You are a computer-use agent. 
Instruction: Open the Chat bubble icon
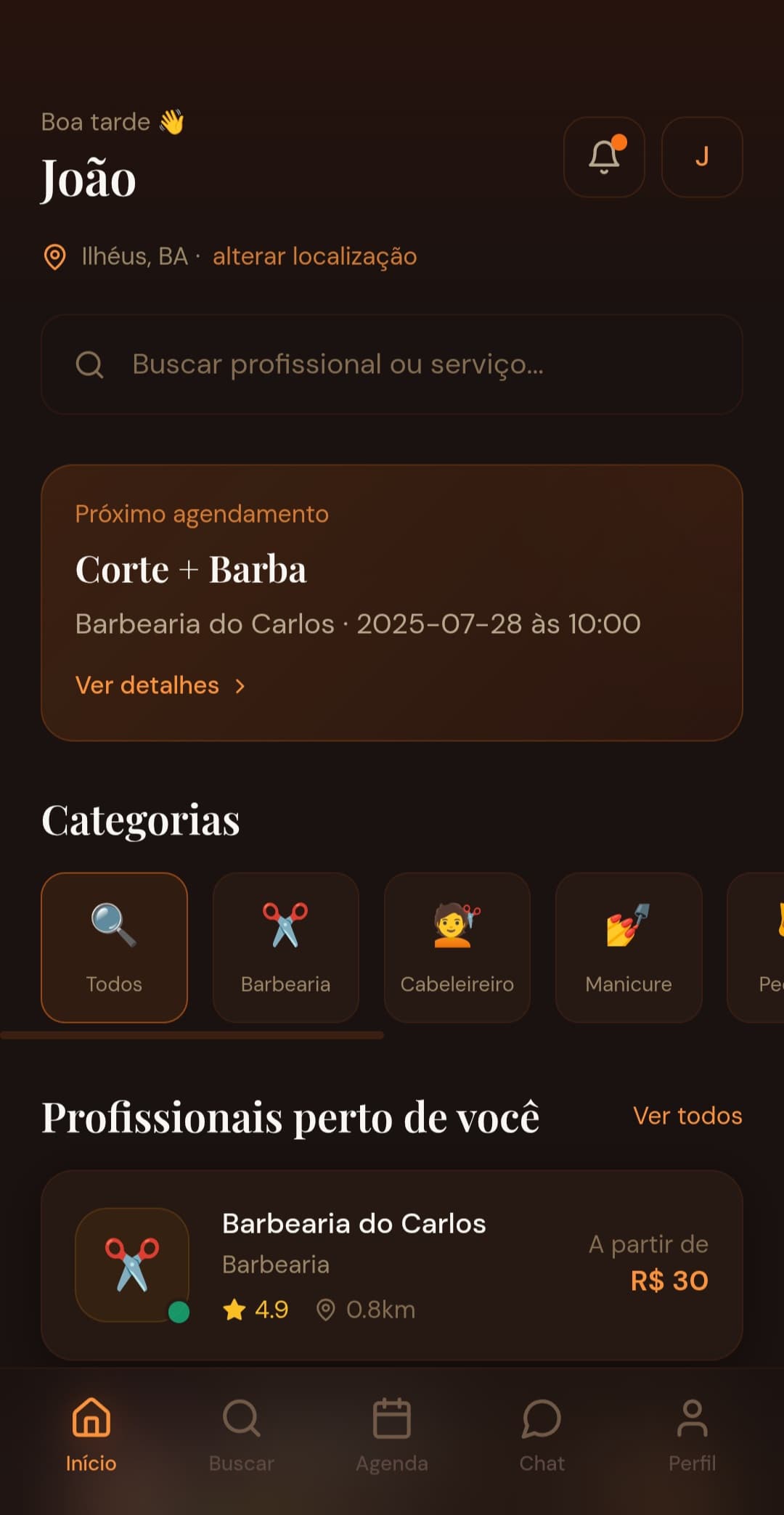click(x=542, y=1419)
